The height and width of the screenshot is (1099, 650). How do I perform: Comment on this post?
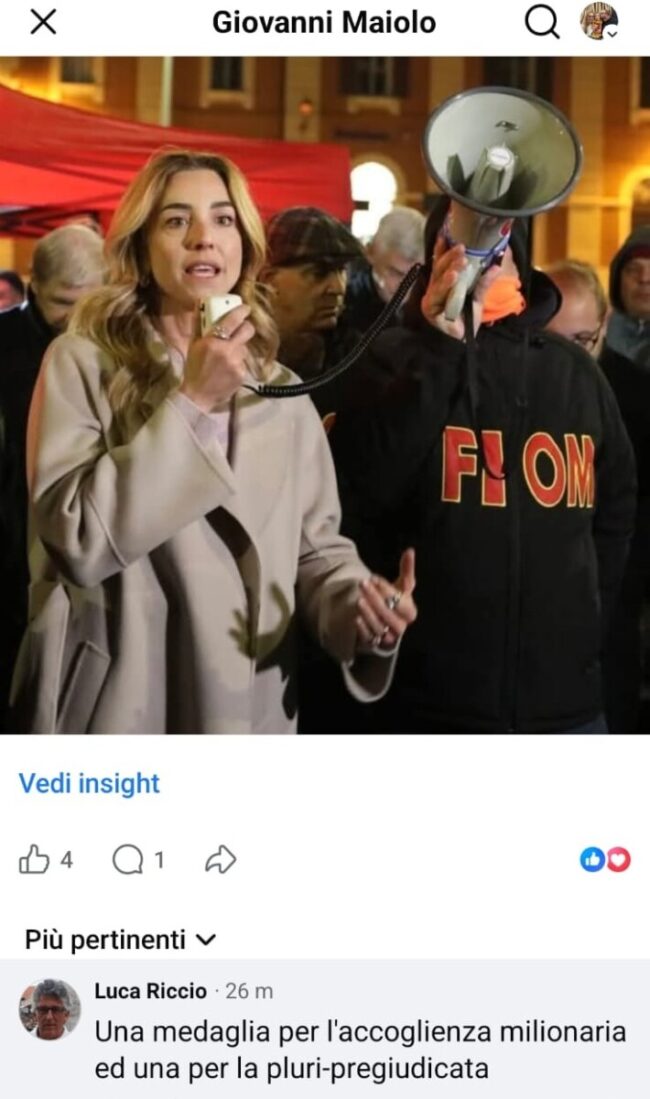(128, 859)
